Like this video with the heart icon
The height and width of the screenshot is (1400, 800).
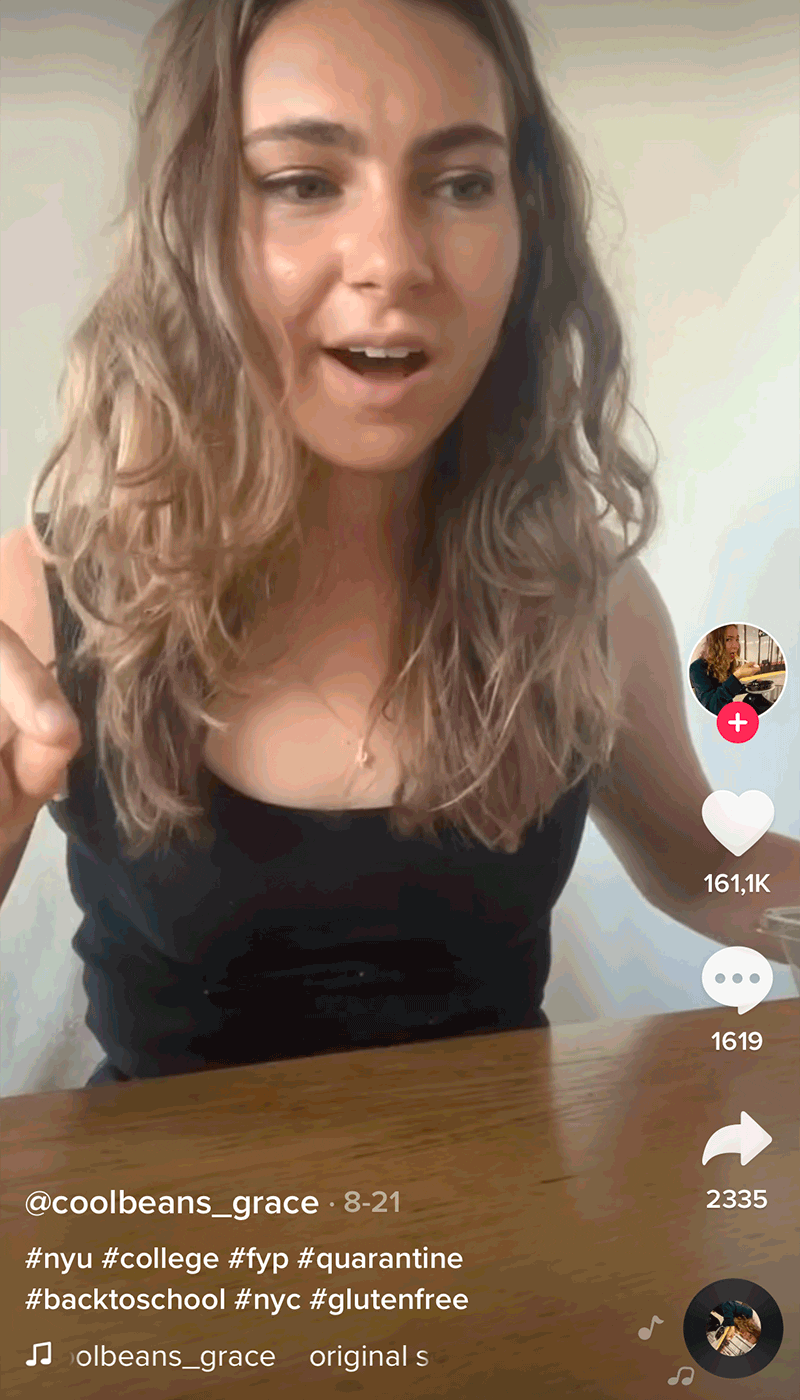pyautogui.click(x=737, y=822)
